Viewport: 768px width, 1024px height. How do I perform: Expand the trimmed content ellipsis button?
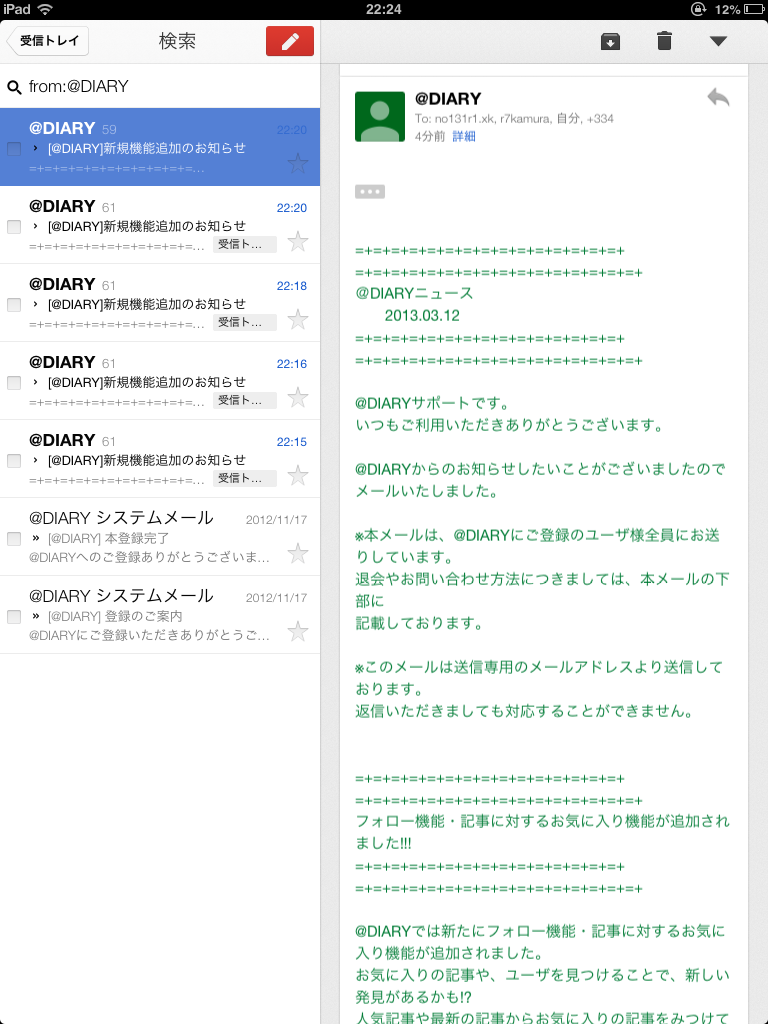[x=370, y=191]
